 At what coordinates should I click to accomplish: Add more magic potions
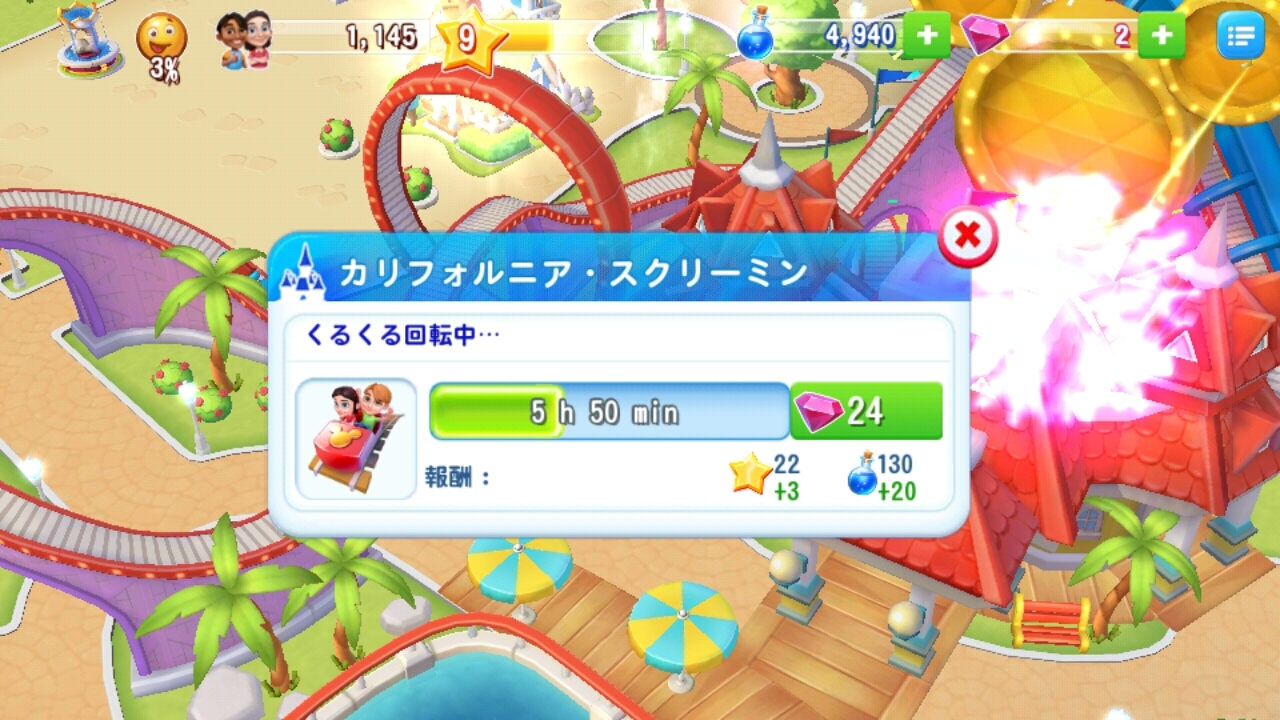926,36
